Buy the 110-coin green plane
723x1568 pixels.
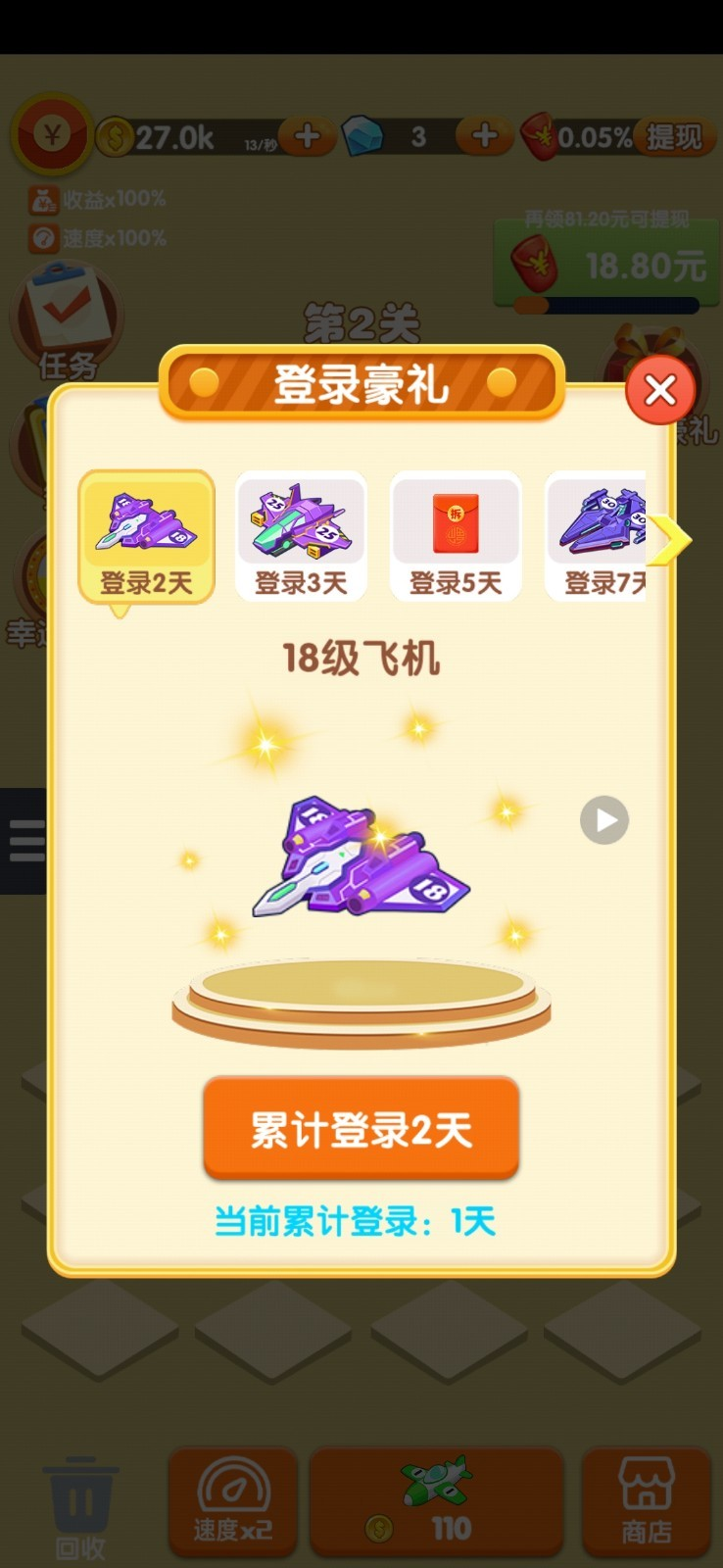tap(434, 1499)
